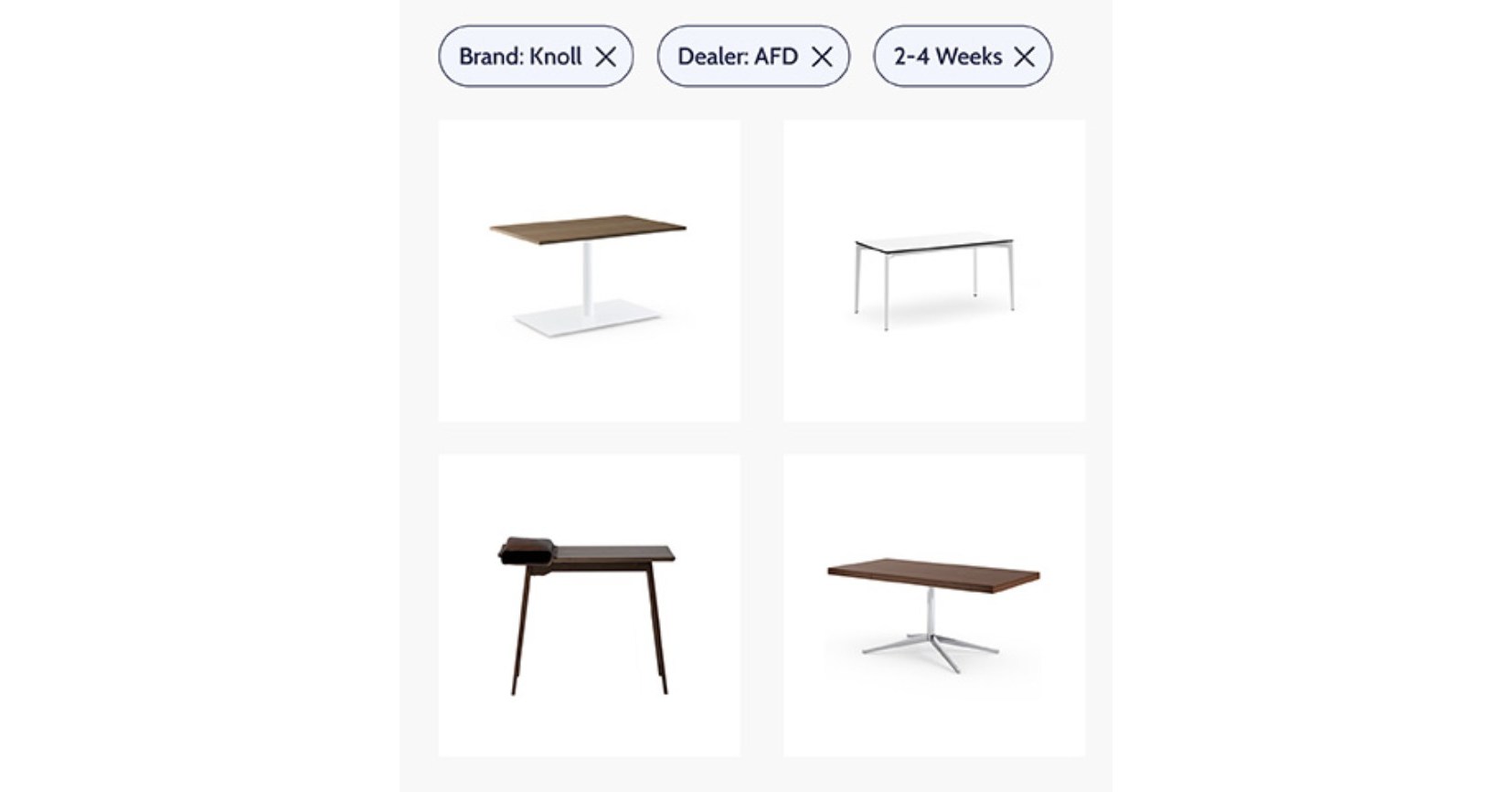Clear the 2-4 Weeks filter chip
1512x792 pixels.
(1024, 57)
